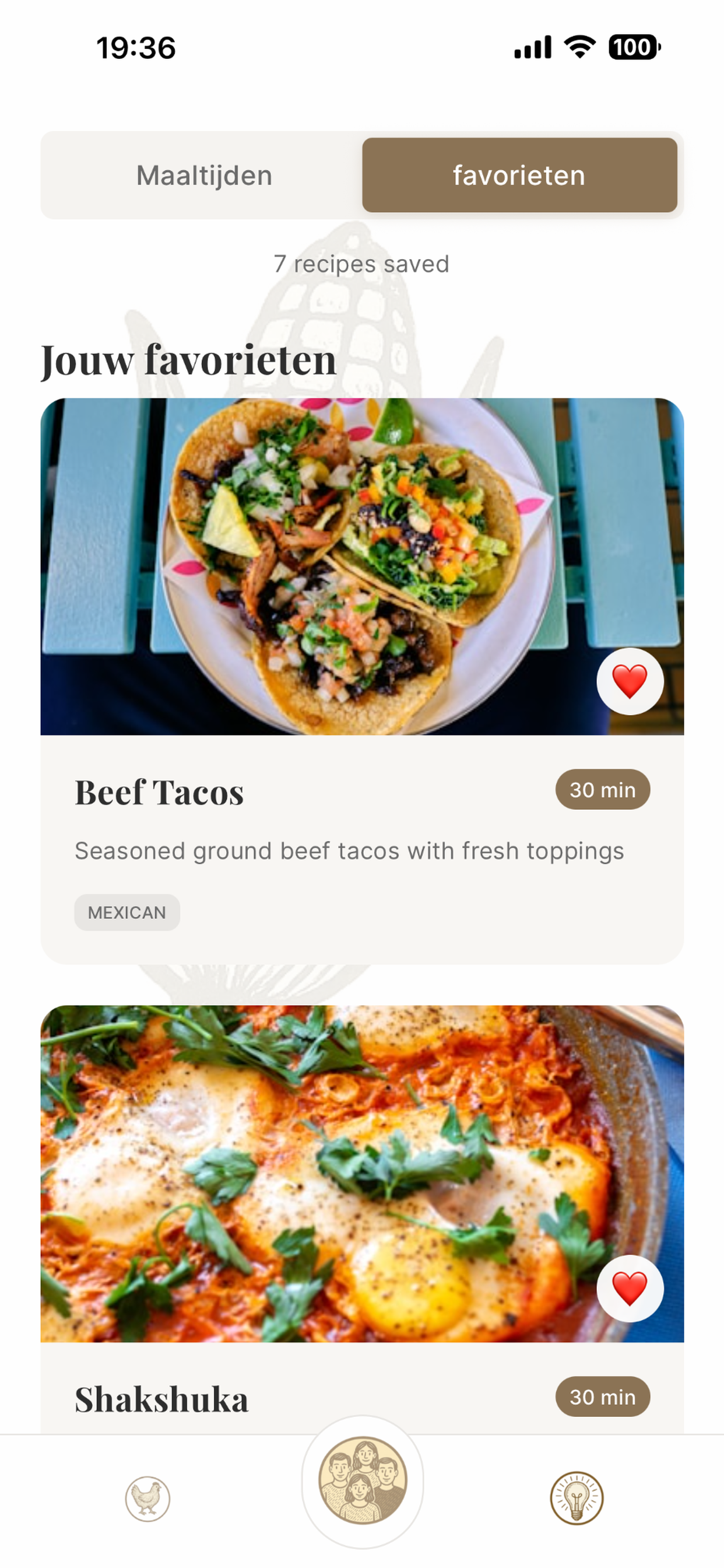Open the family center tab

click(x=363, y=1480)
